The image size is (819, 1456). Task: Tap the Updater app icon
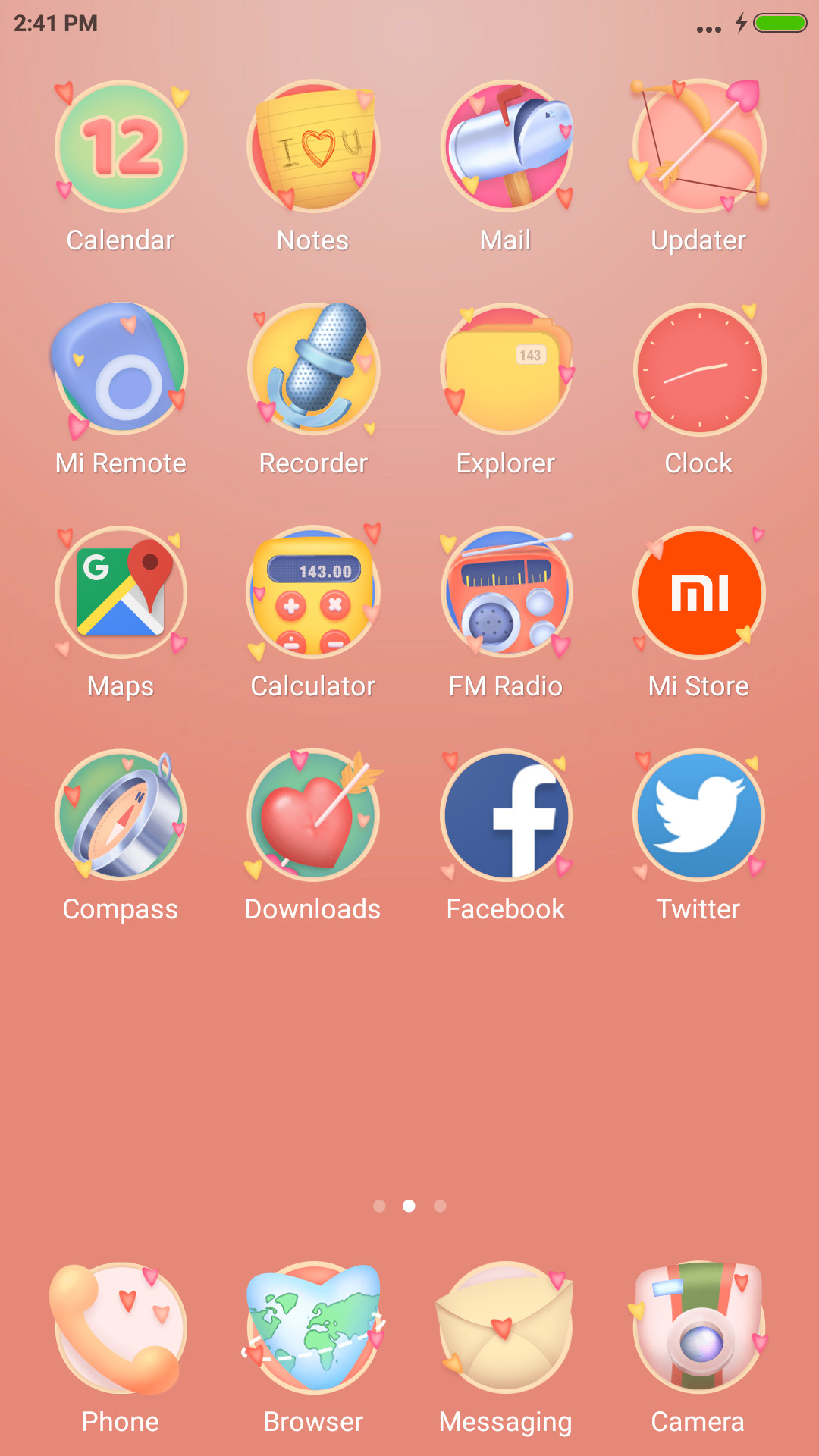[x=698, y=146]
